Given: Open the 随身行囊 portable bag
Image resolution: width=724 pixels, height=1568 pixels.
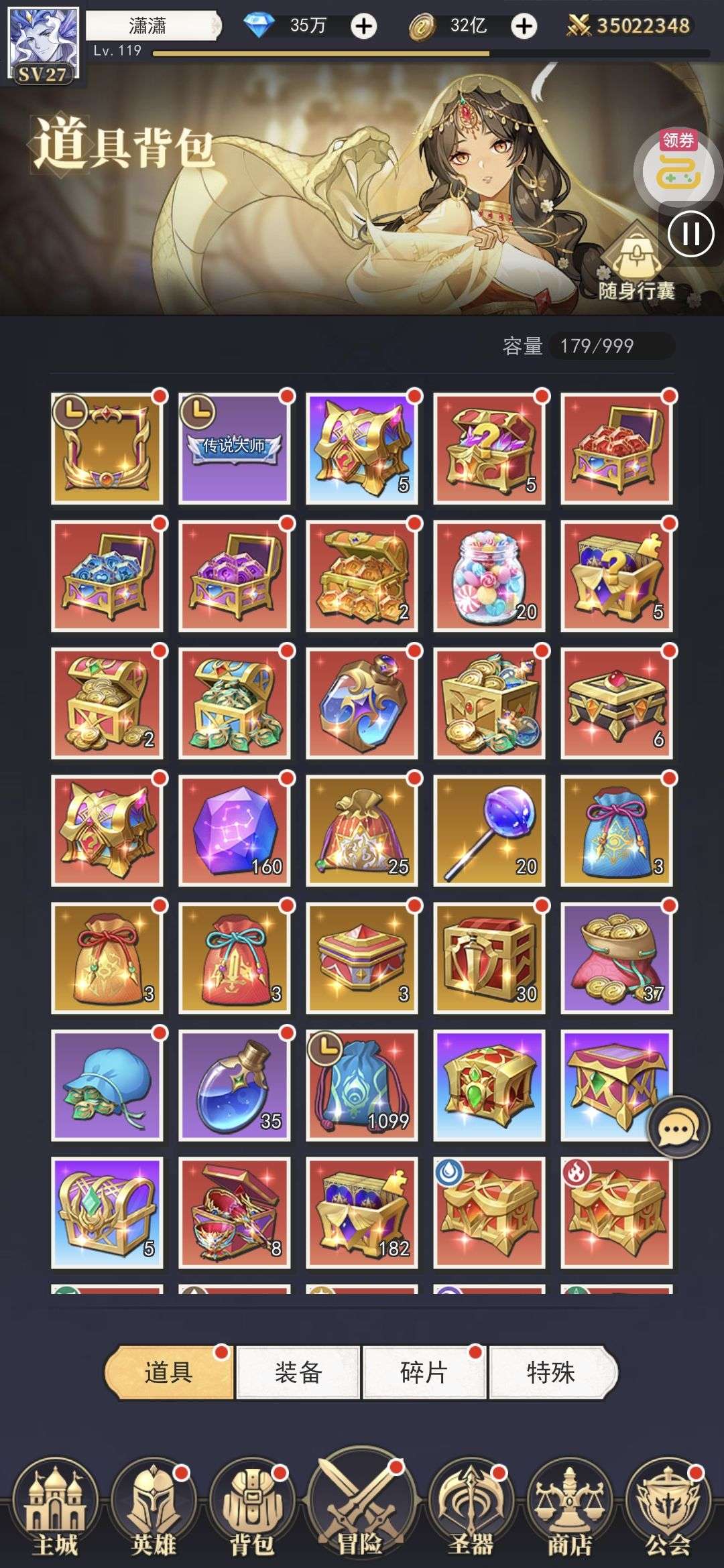Looking at the screenshot, I should (636, 261).
